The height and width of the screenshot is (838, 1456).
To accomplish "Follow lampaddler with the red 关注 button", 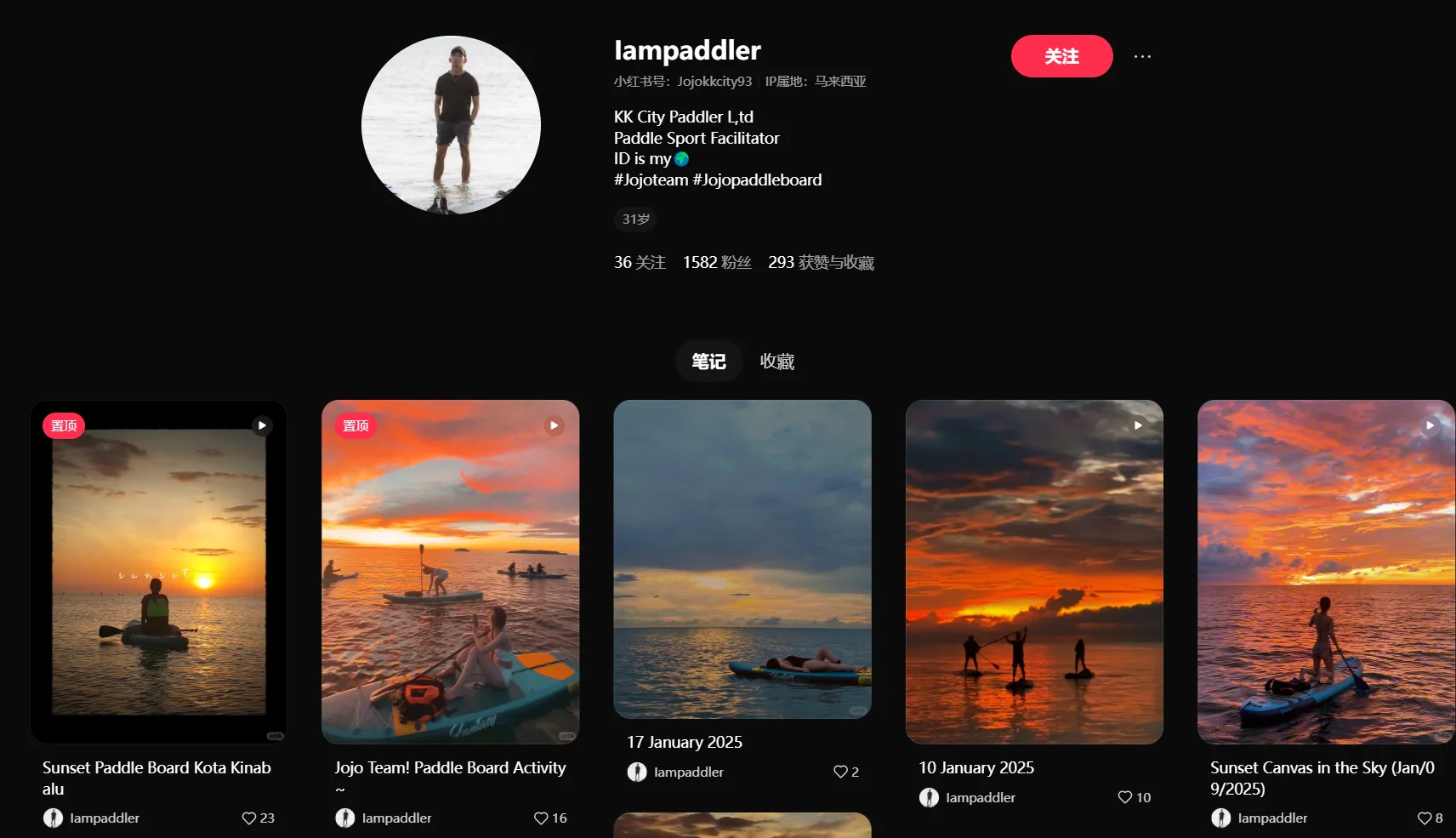I will coord(1061,56).
